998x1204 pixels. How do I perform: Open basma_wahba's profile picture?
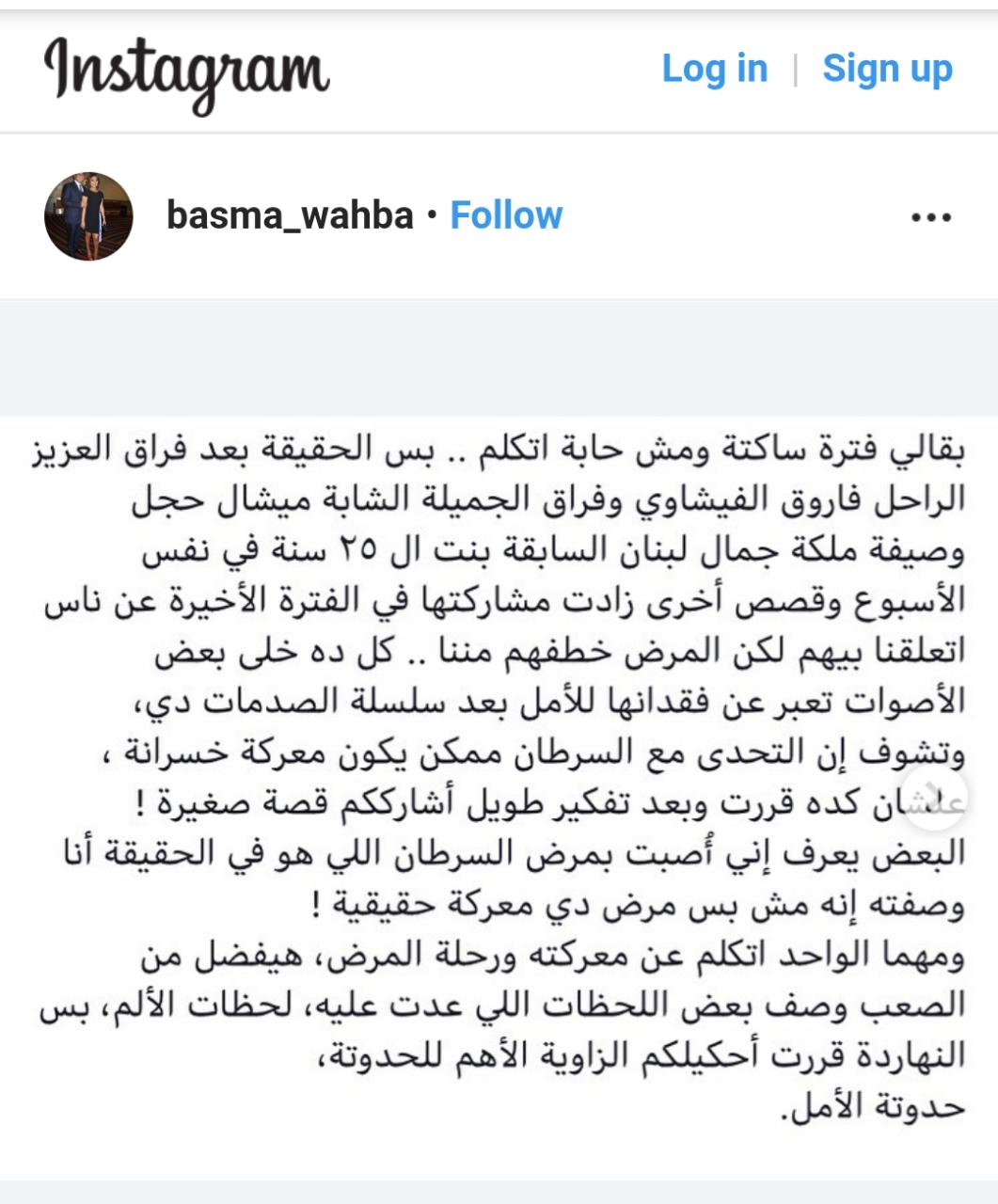(x=88, y=216)
